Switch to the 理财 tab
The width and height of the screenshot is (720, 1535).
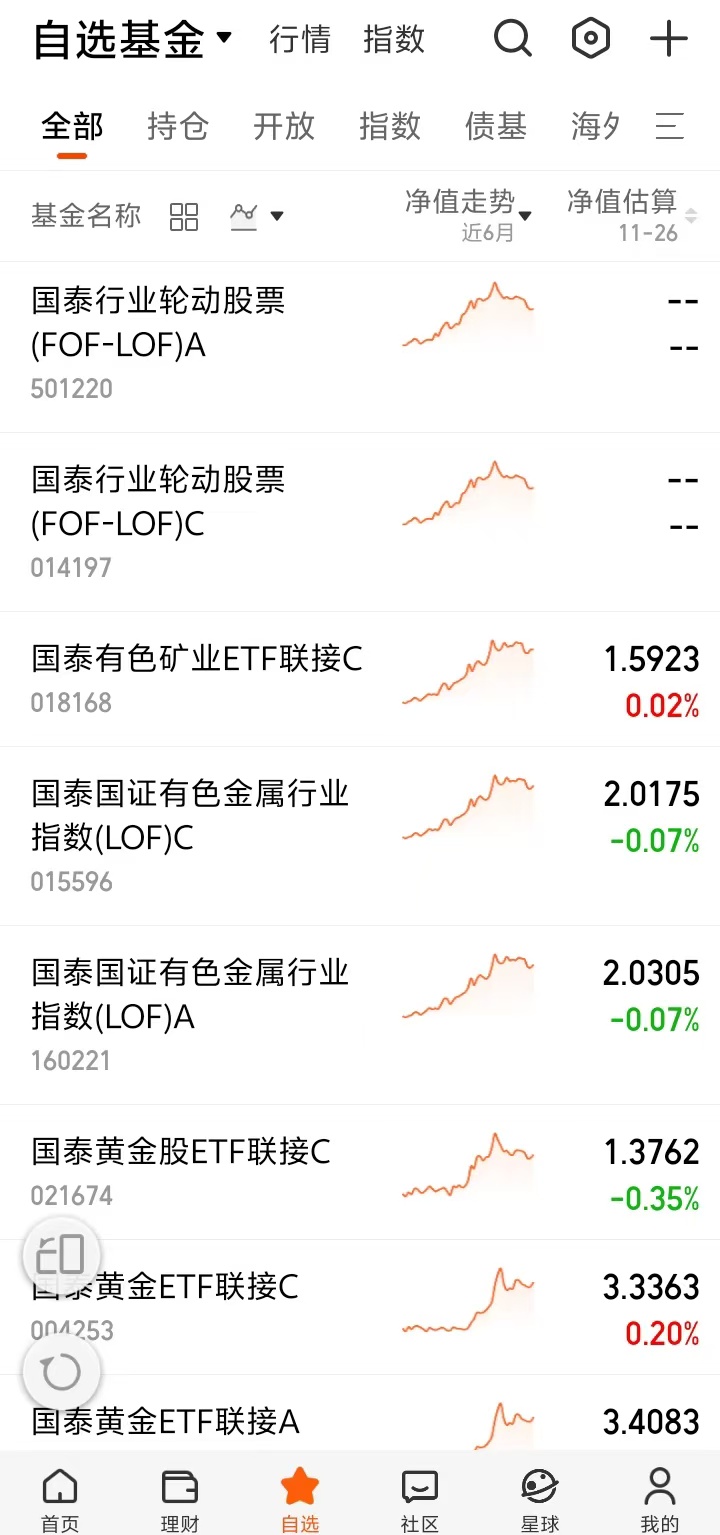(x=180, y=1499)
